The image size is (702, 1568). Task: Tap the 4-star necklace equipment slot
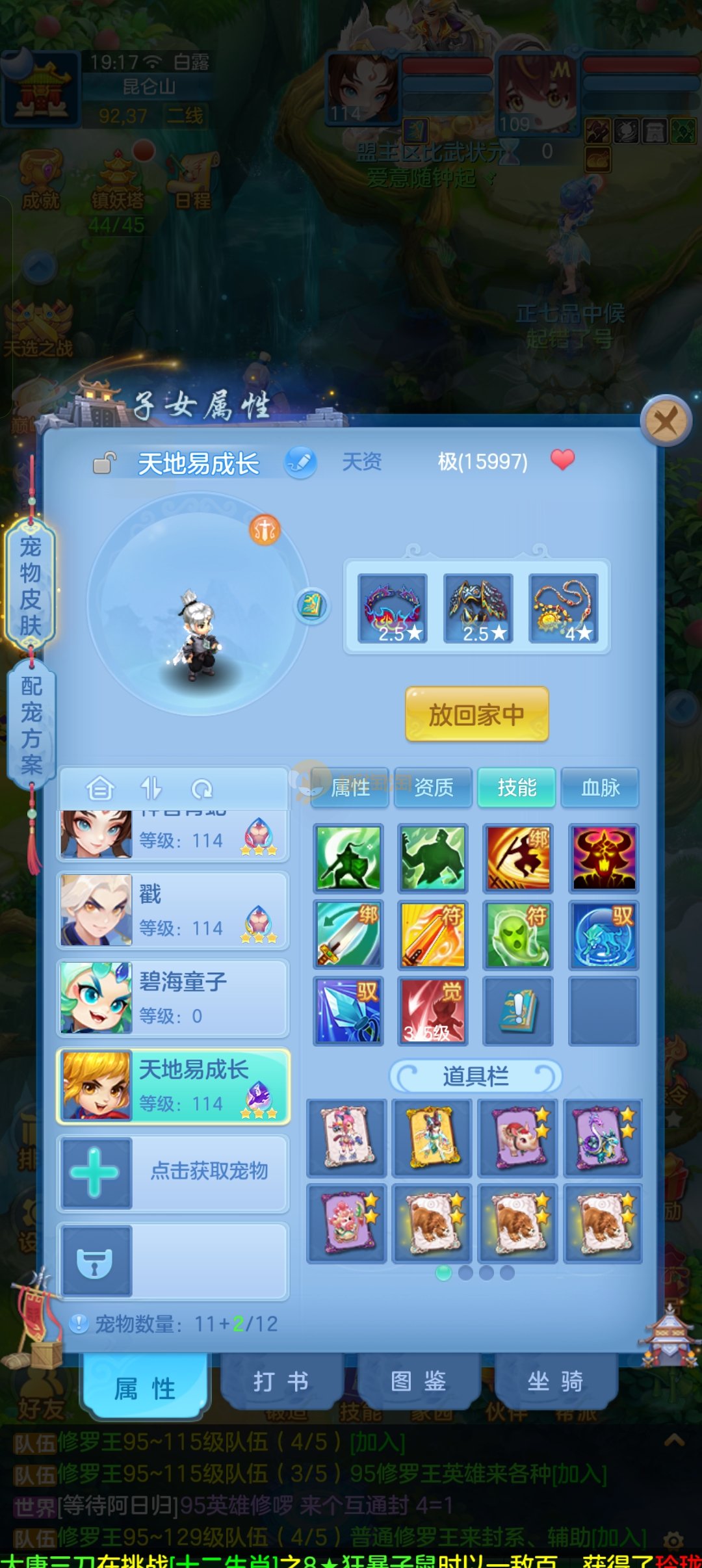563,608
